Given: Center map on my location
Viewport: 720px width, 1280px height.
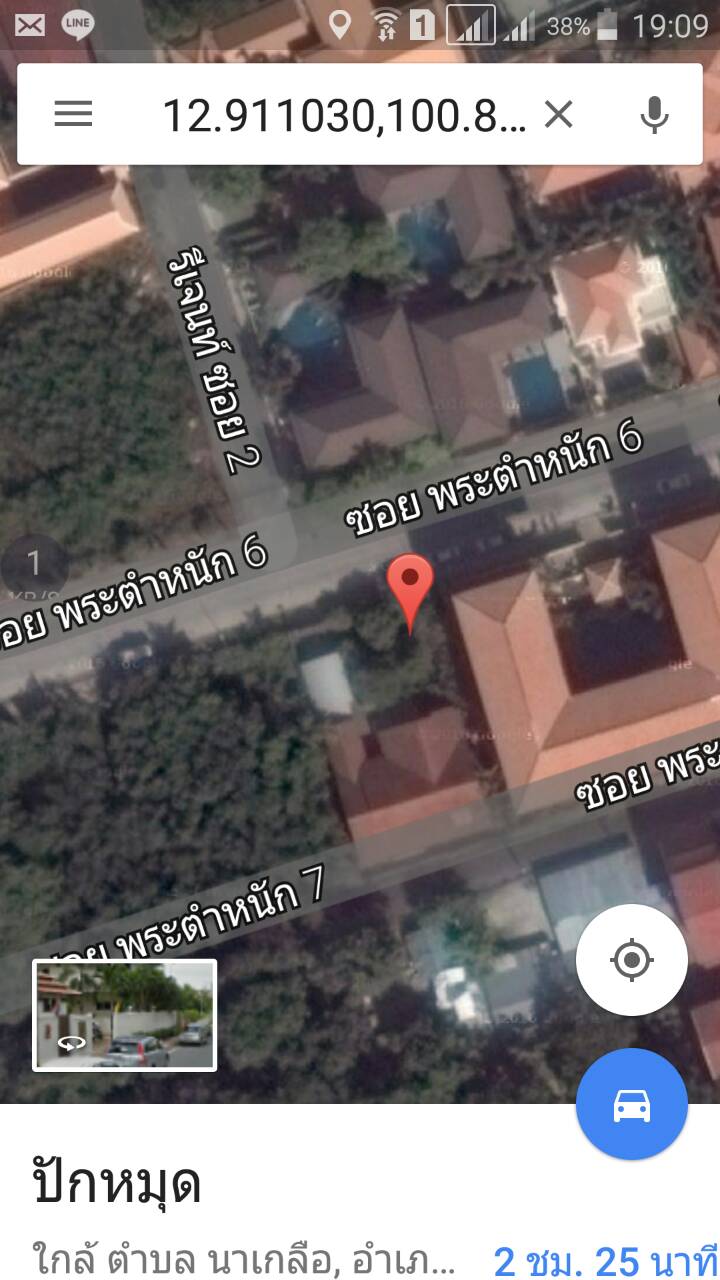Looking at the screenshot, I should click(631, 960).
